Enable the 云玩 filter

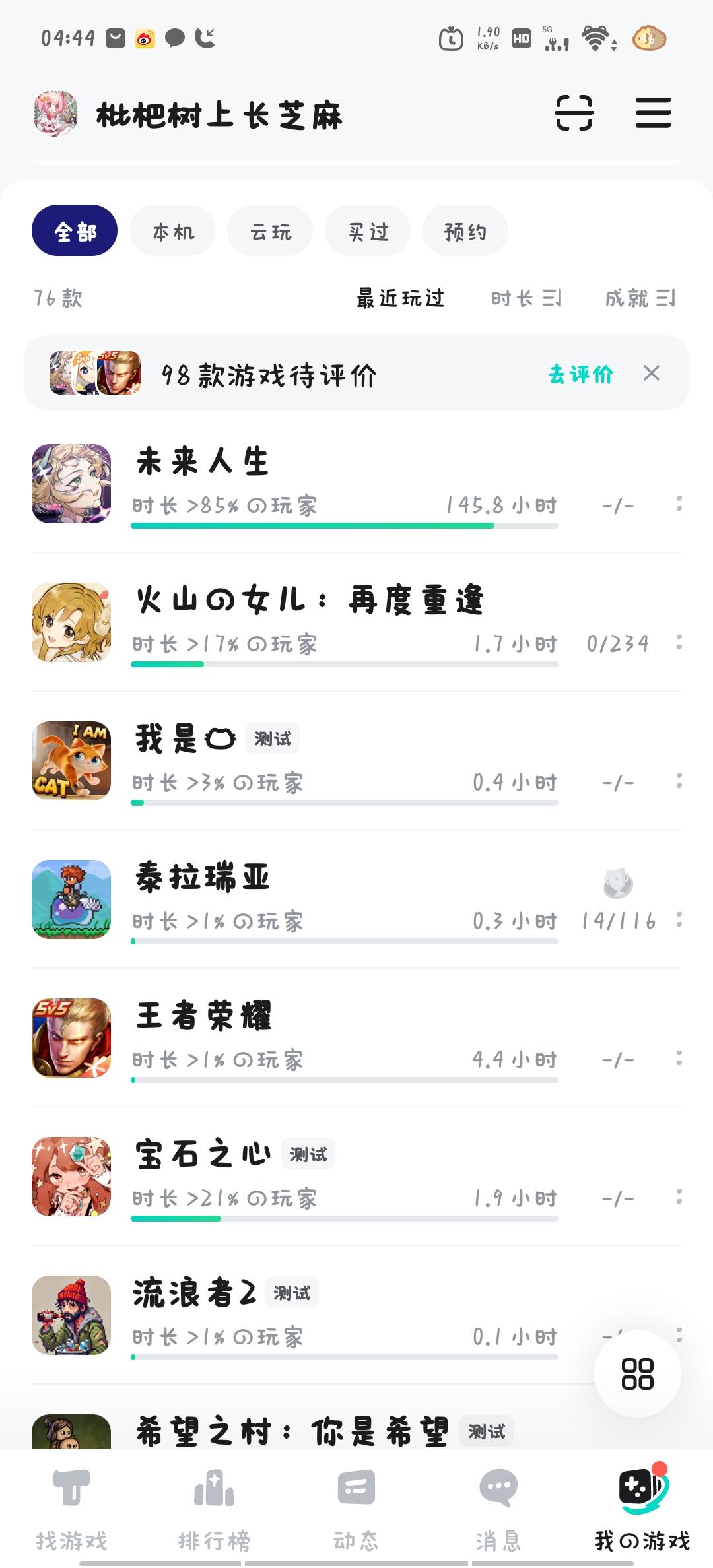(269, 231)
